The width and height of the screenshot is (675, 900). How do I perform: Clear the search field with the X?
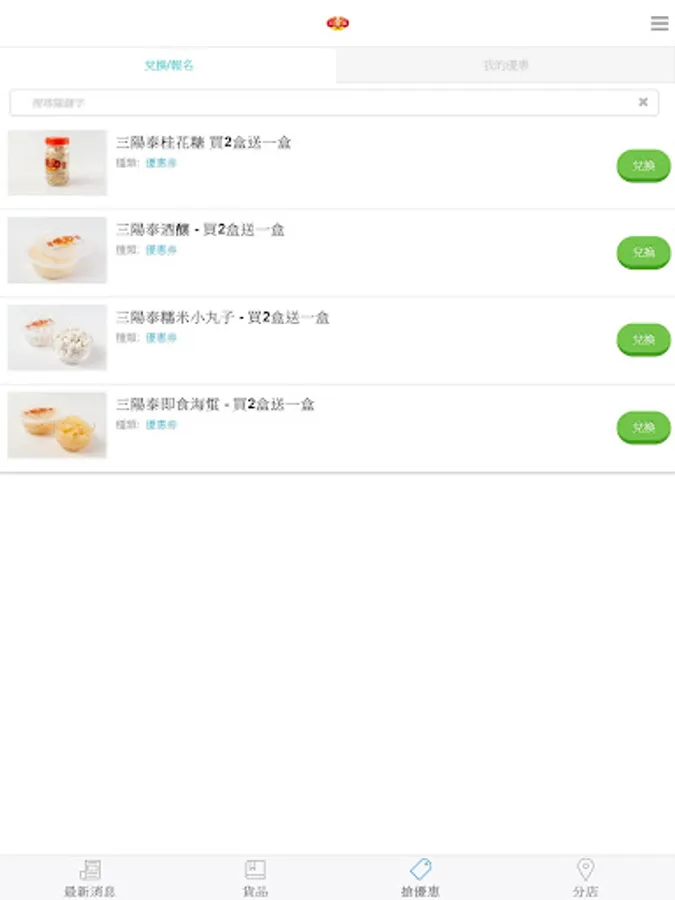[643, 102]
